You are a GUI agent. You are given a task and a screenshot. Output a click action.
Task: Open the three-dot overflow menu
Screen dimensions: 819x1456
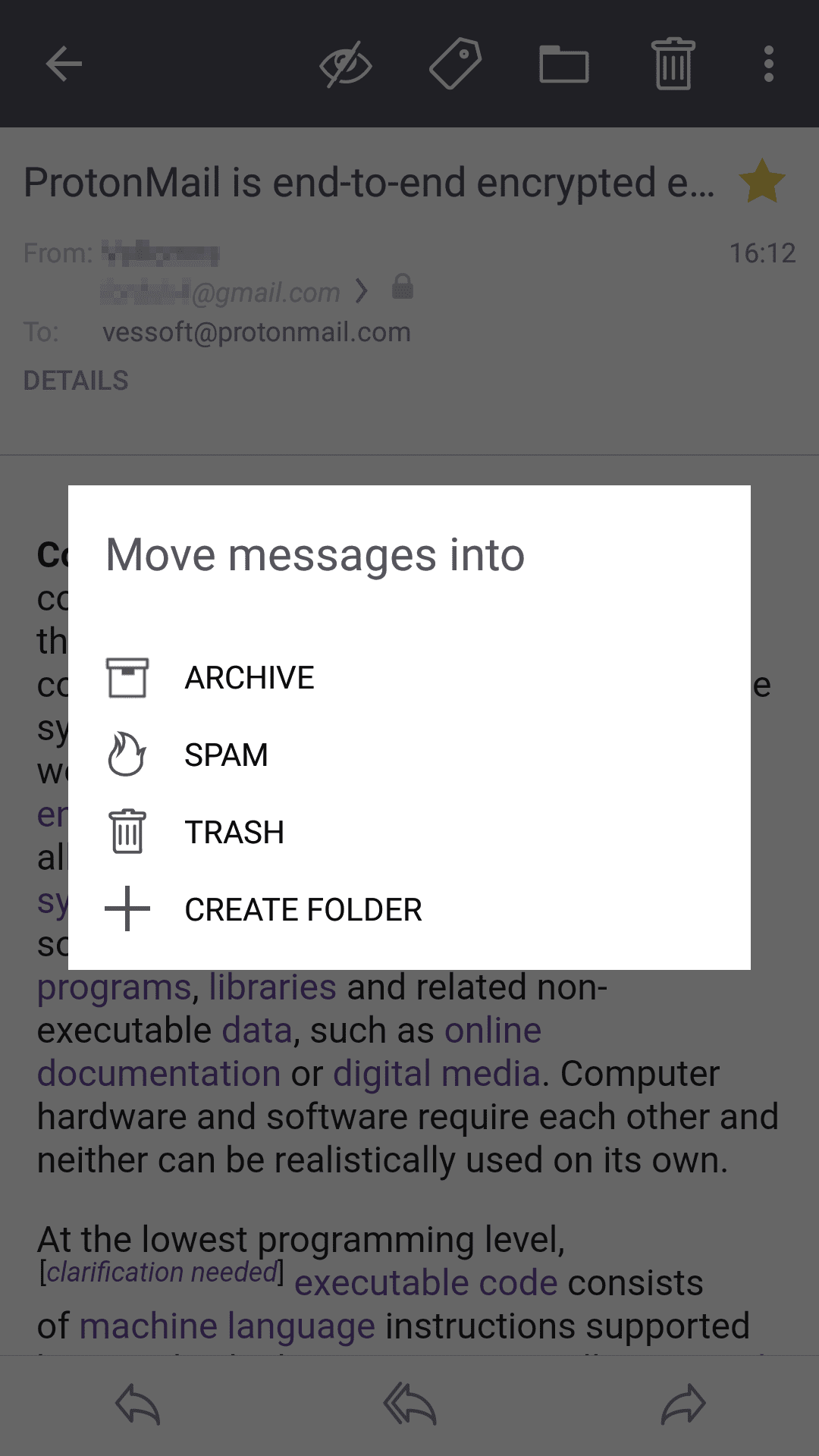(x=769, y=64)
